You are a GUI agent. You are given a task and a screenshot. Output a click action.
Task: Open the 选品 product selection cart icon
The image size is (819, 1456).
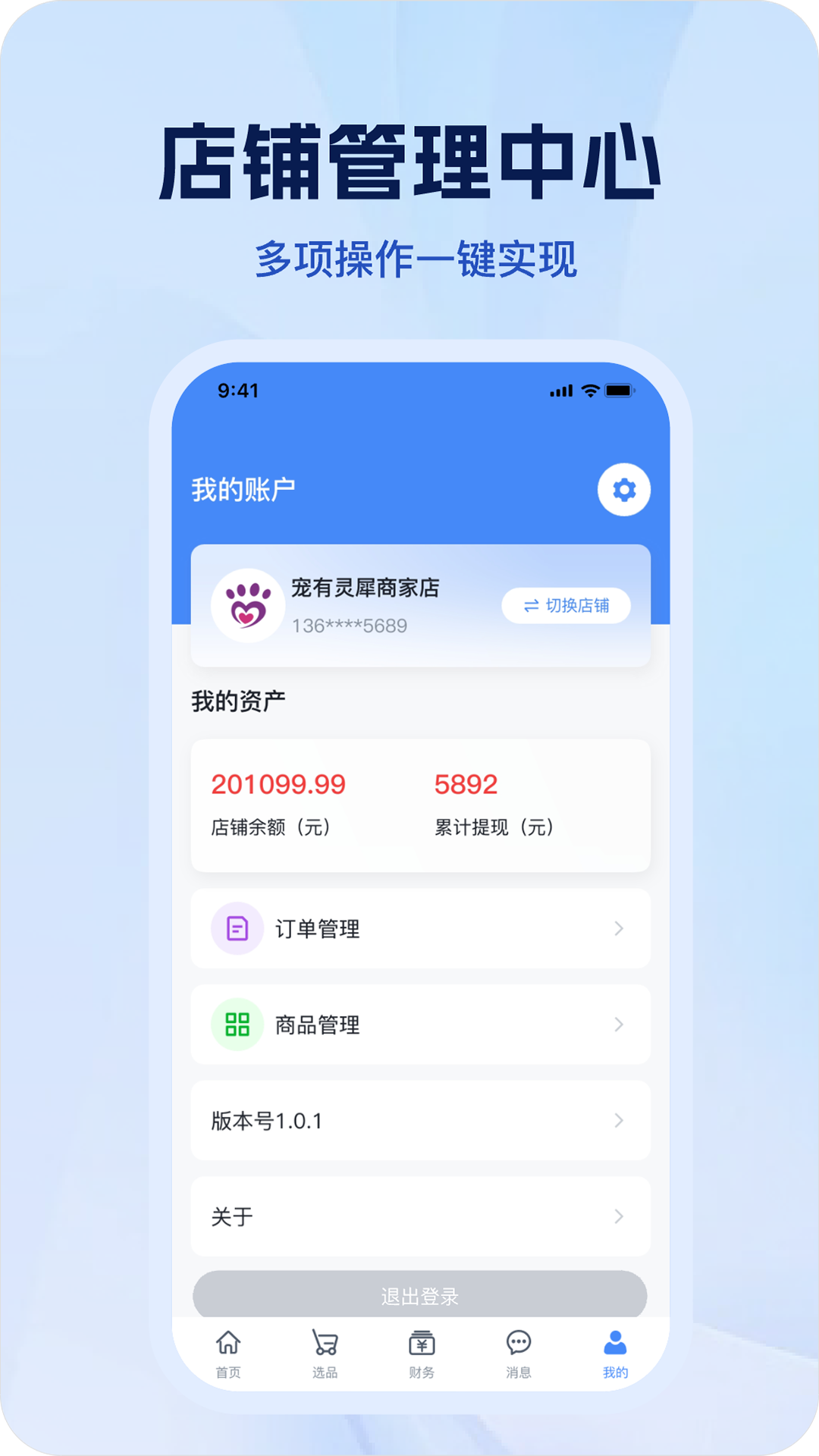point(325,1344)
